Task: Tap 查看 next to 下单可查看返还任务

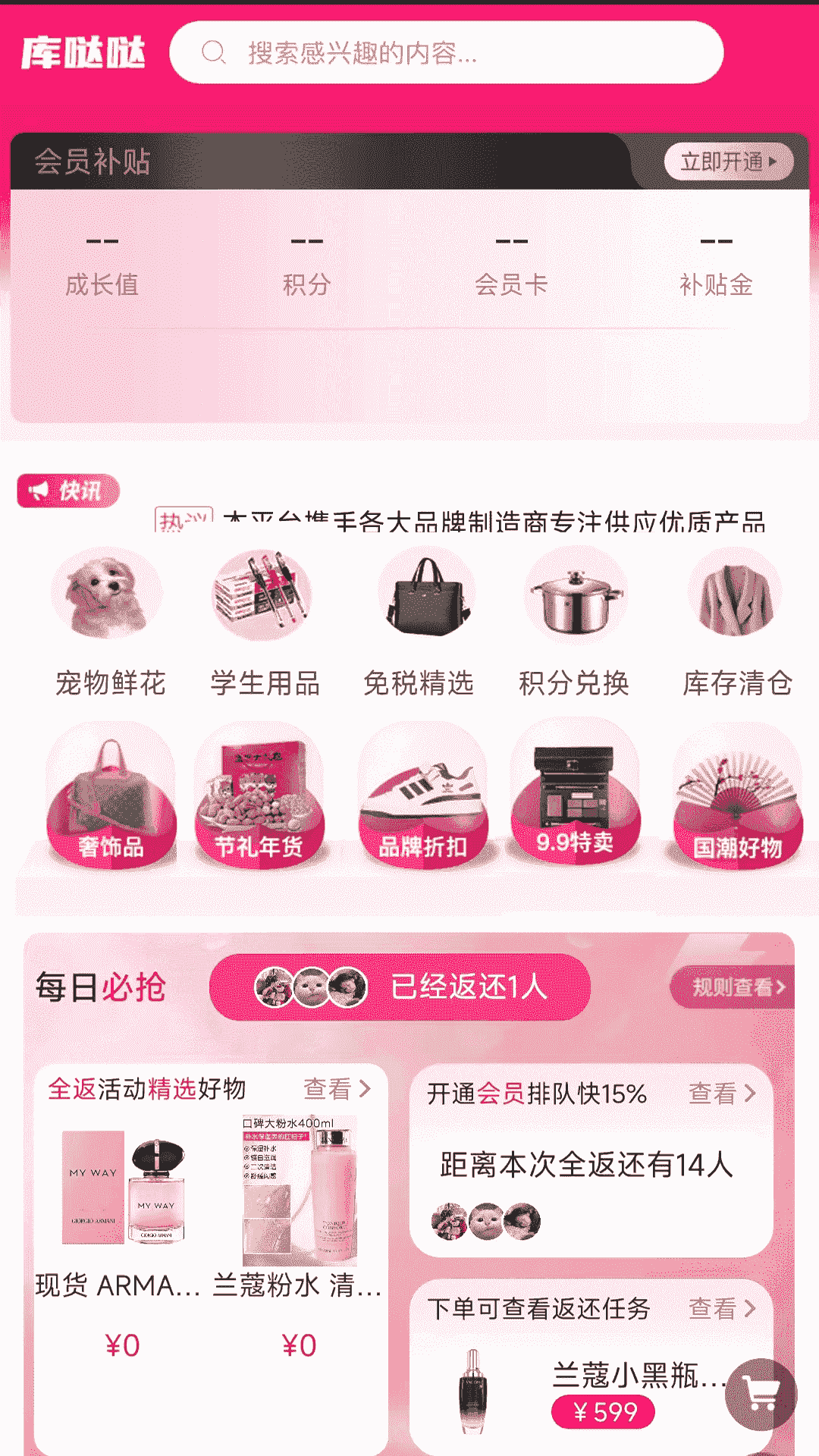Action: pyautogui.click(x=721, y=1309)
